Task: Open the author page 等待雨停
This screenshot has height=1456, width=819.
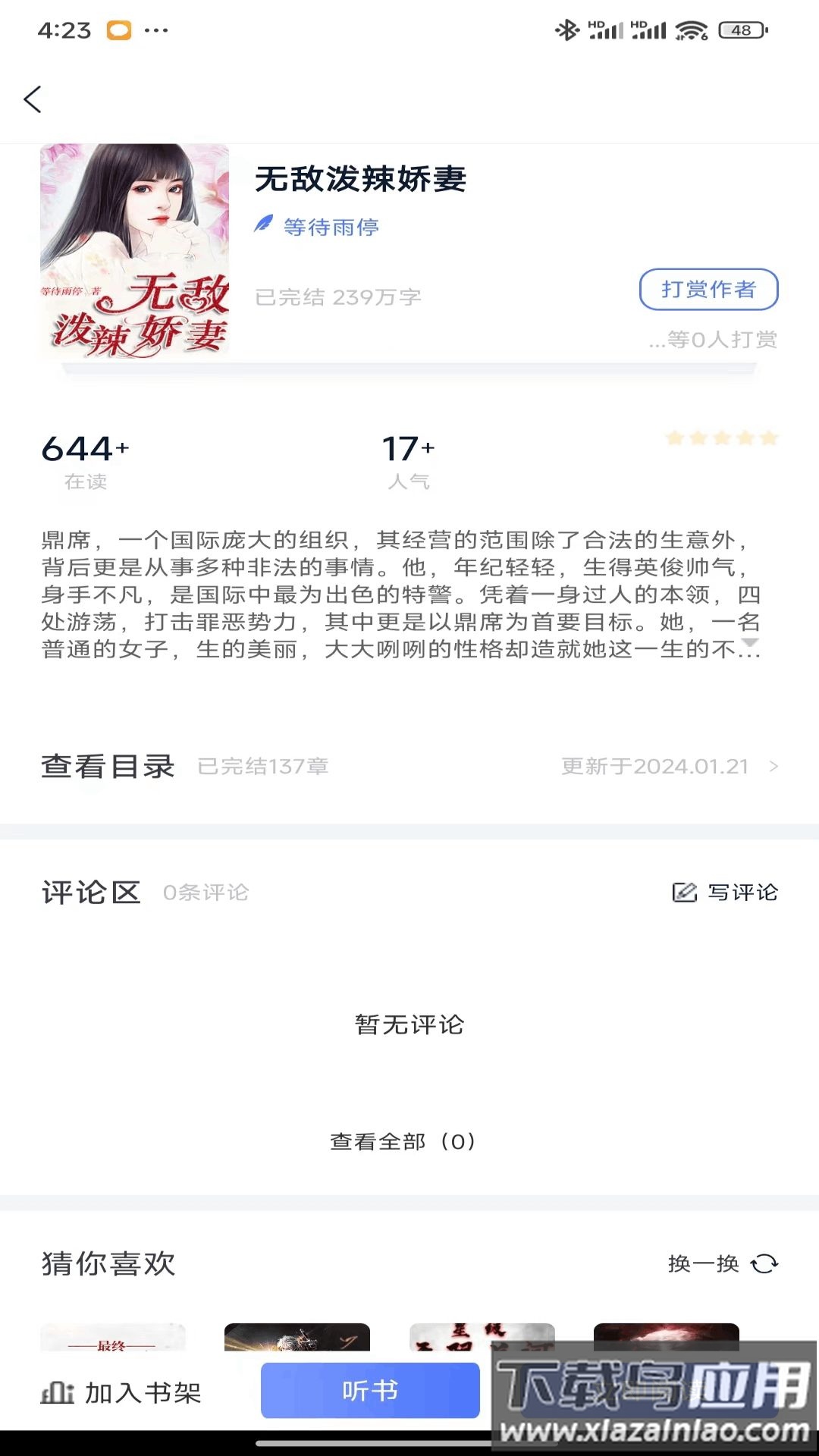Action: point(332,225)
